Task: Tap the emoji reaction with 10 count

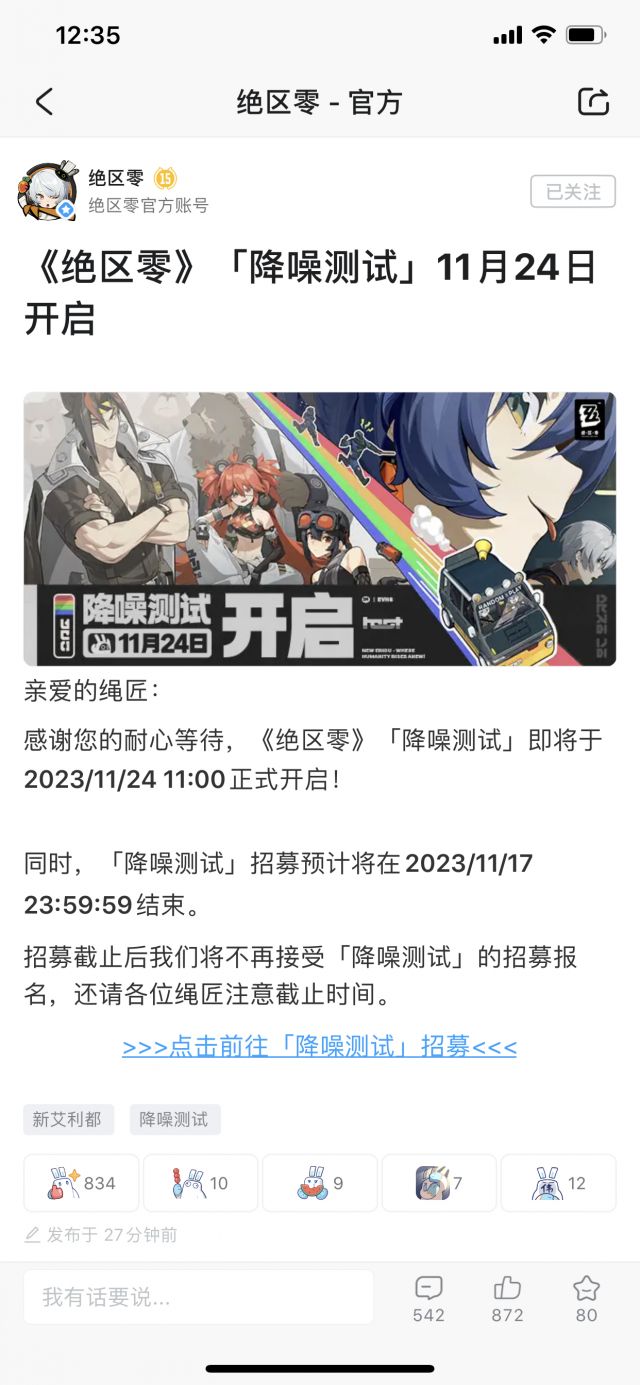Action: (x=201, y=1183)
